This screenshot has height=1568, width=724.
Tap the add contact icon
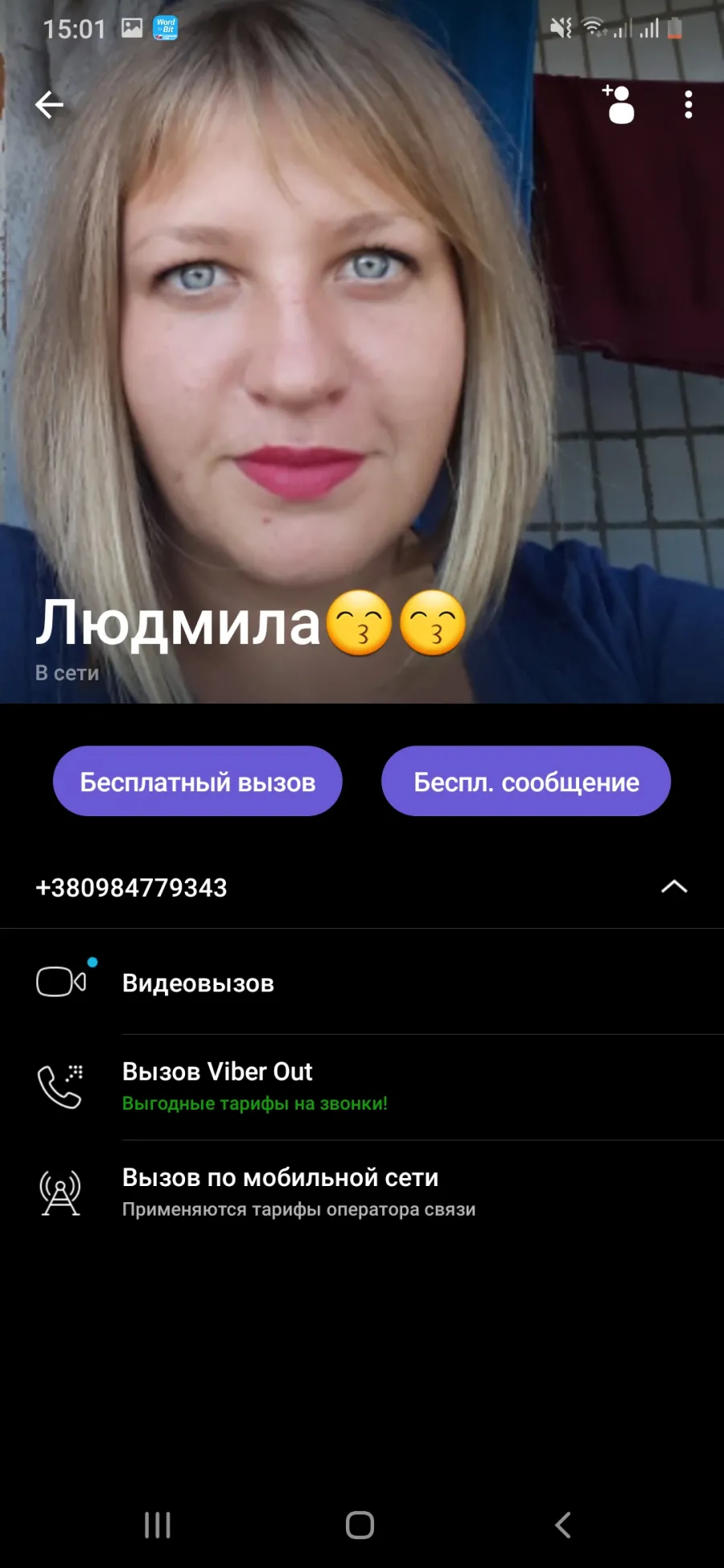pyautogui.click(x=619, y=105)
